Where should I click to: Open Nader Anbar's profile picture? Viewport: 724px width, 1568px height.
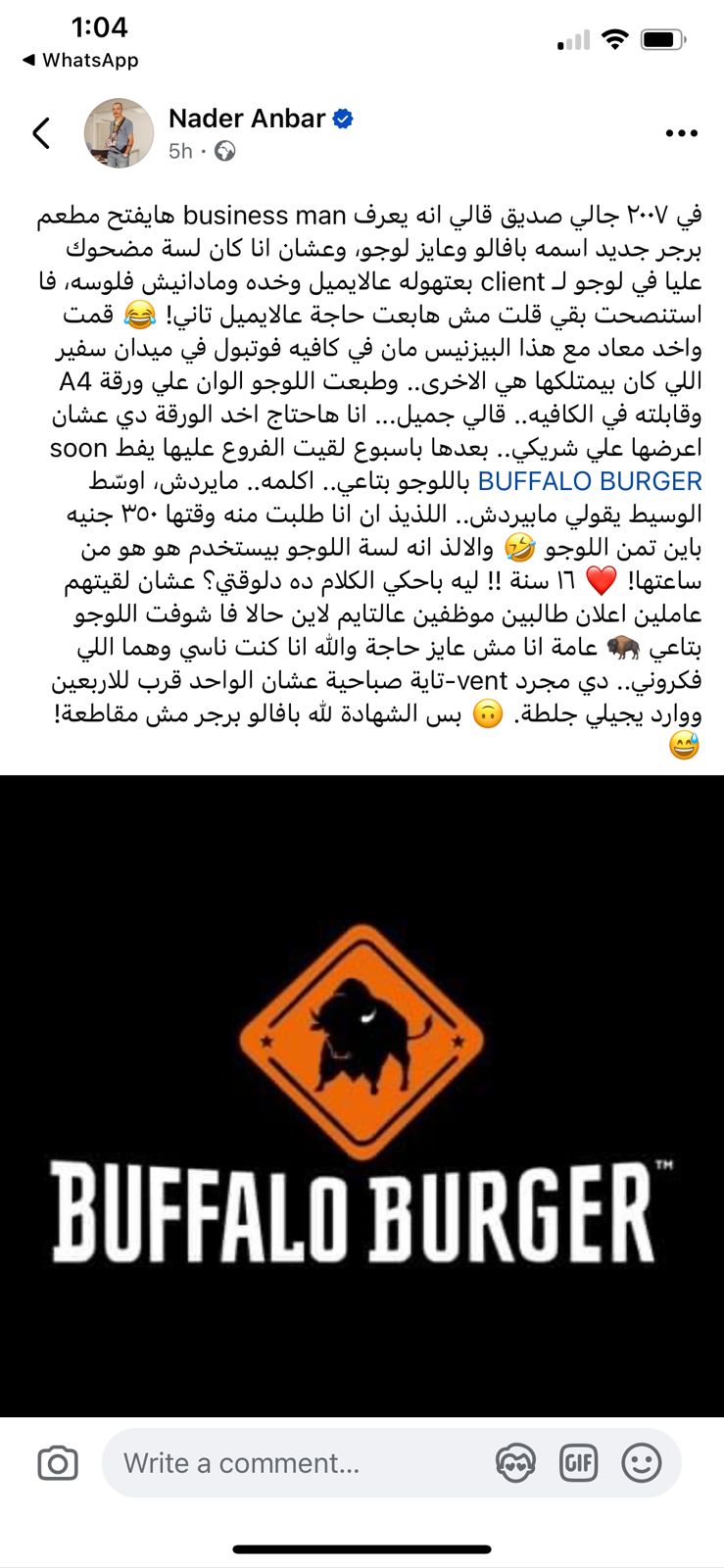coord(119,133)
